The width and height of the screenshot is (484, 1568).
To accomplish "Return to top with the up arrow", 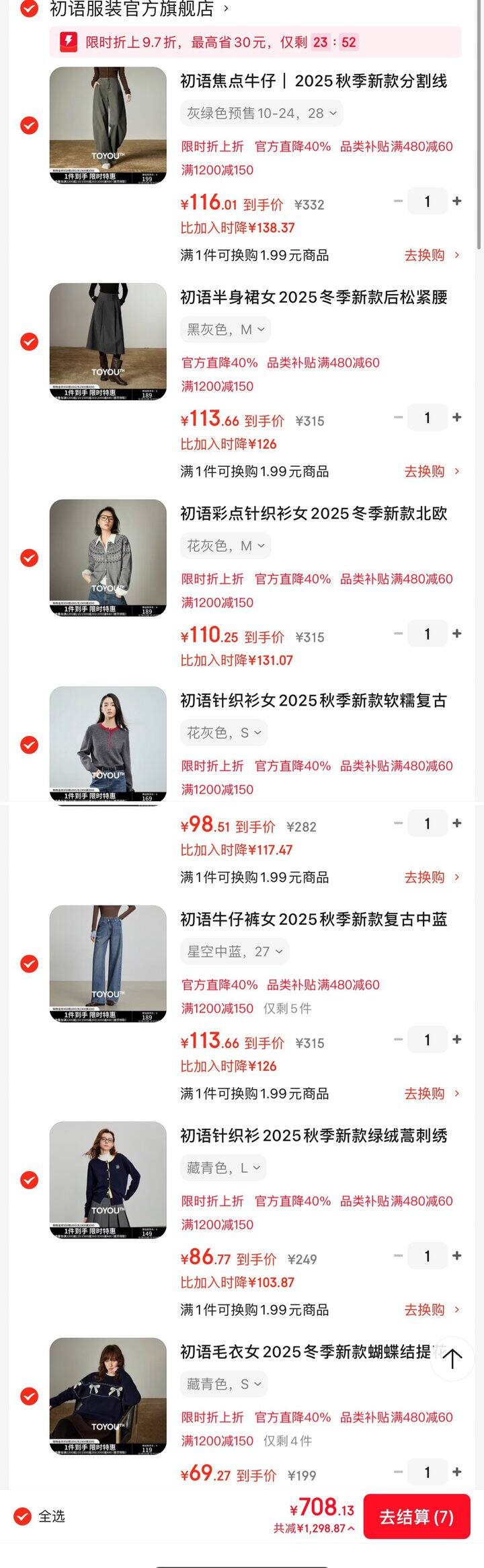I will coord(452,1358).
